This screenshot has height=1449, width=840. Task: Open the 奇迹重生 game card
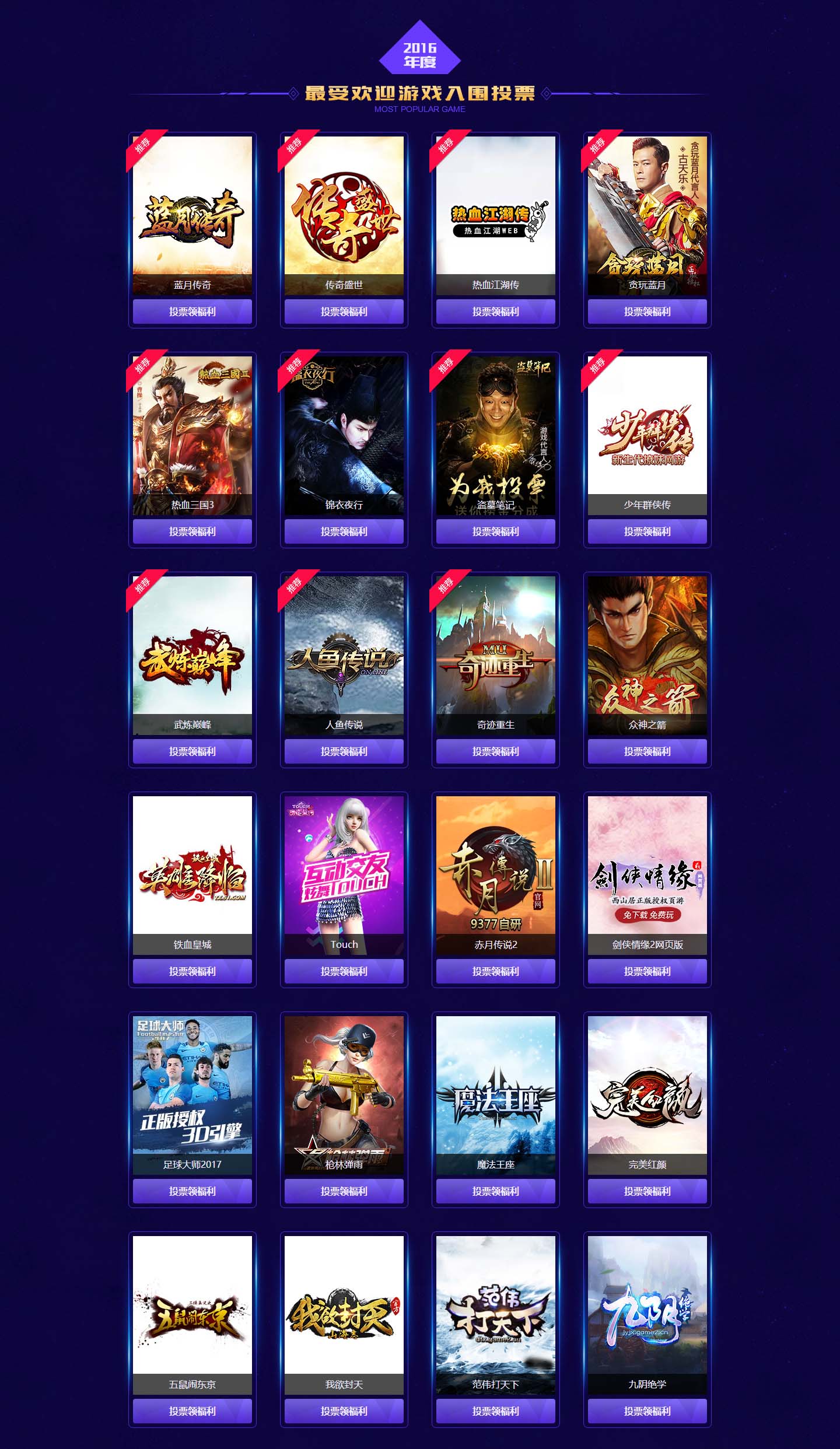click(495, 654)
